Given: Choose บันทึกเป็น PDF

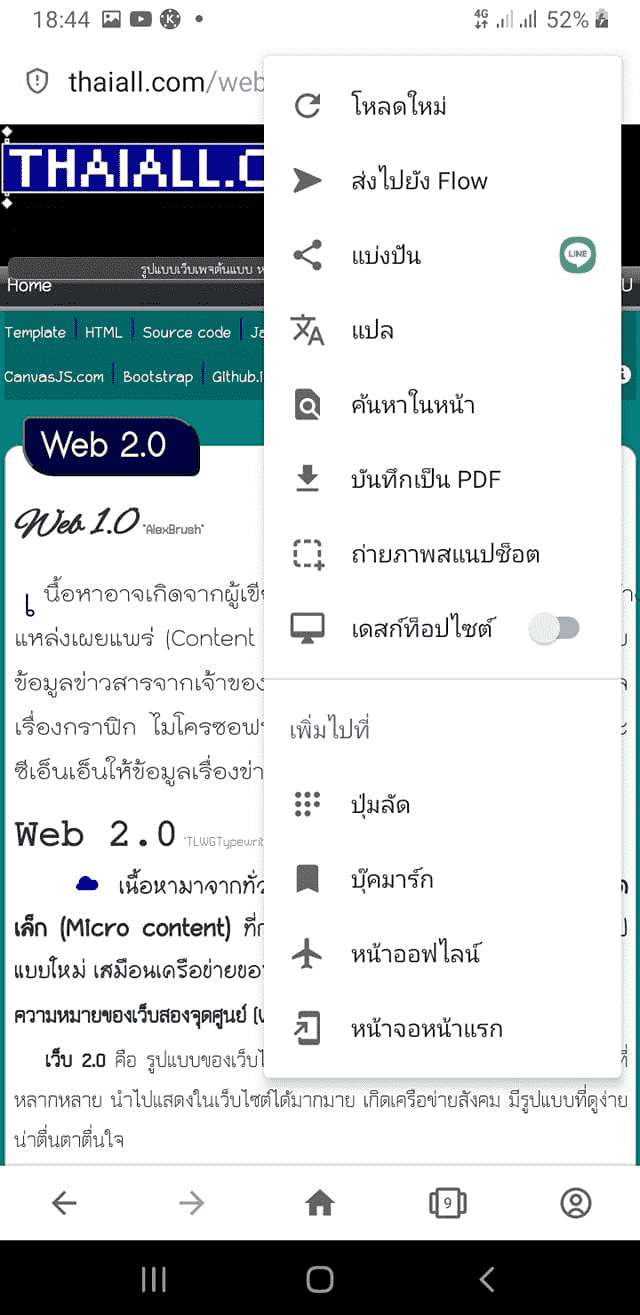Looking at the screenshot, I should 425,479.
